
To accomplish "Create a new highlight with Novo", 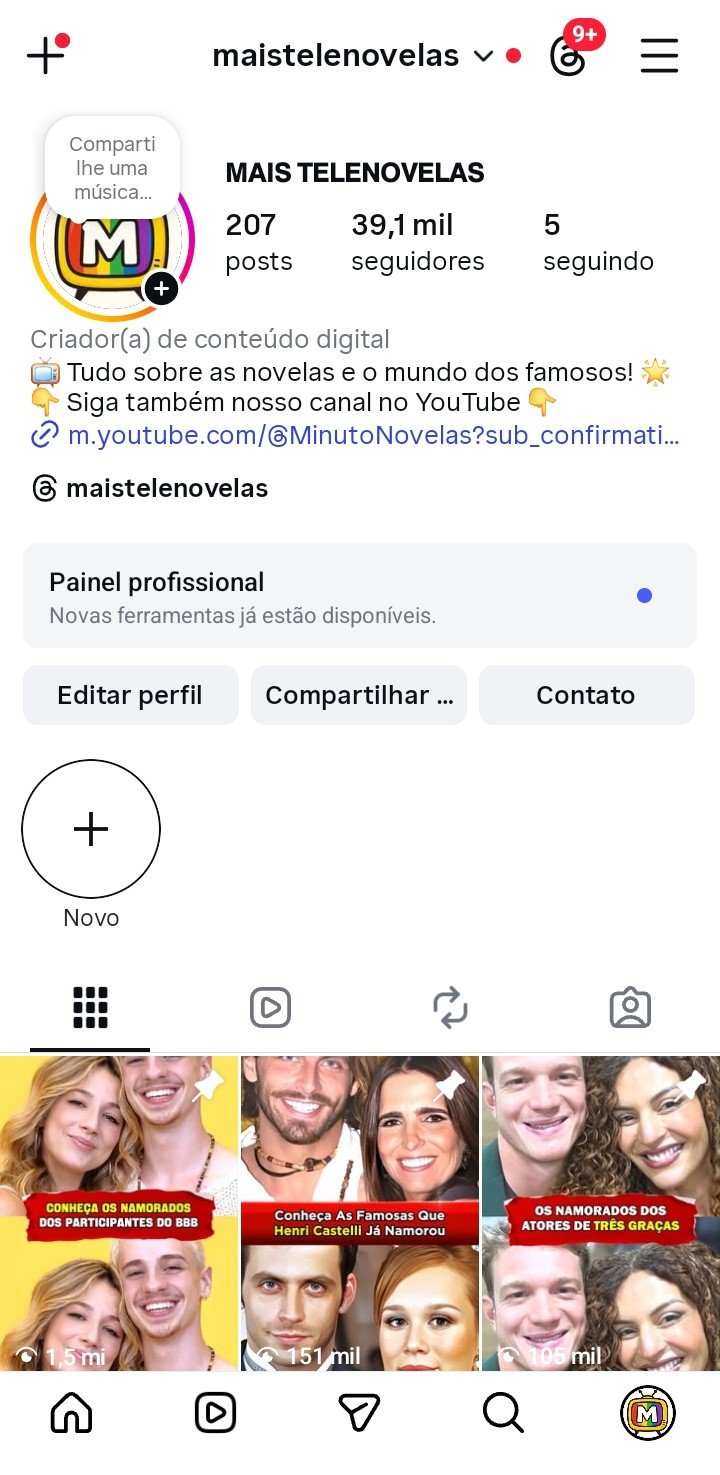I will click(x=91, y=829).
